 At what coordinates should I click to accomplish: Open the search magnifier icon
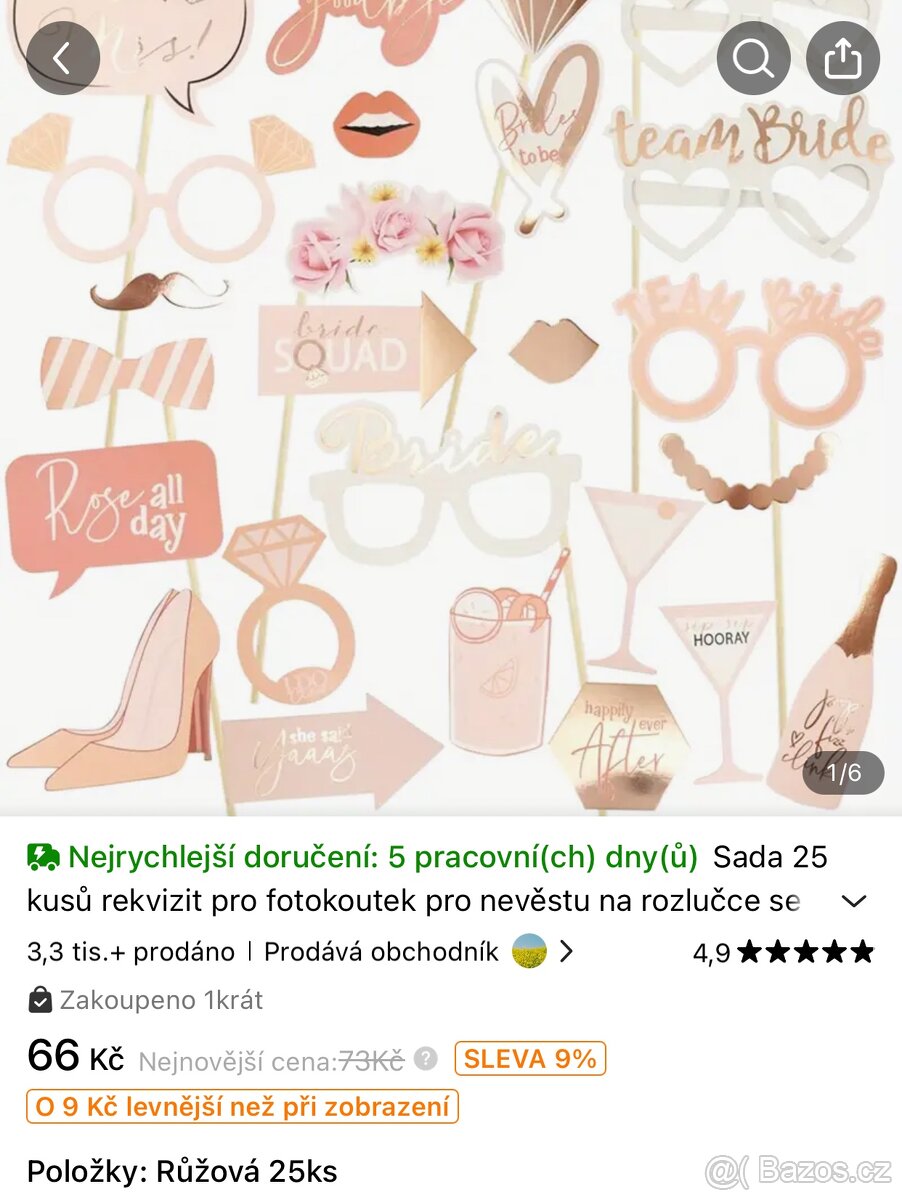pos(752,58)
